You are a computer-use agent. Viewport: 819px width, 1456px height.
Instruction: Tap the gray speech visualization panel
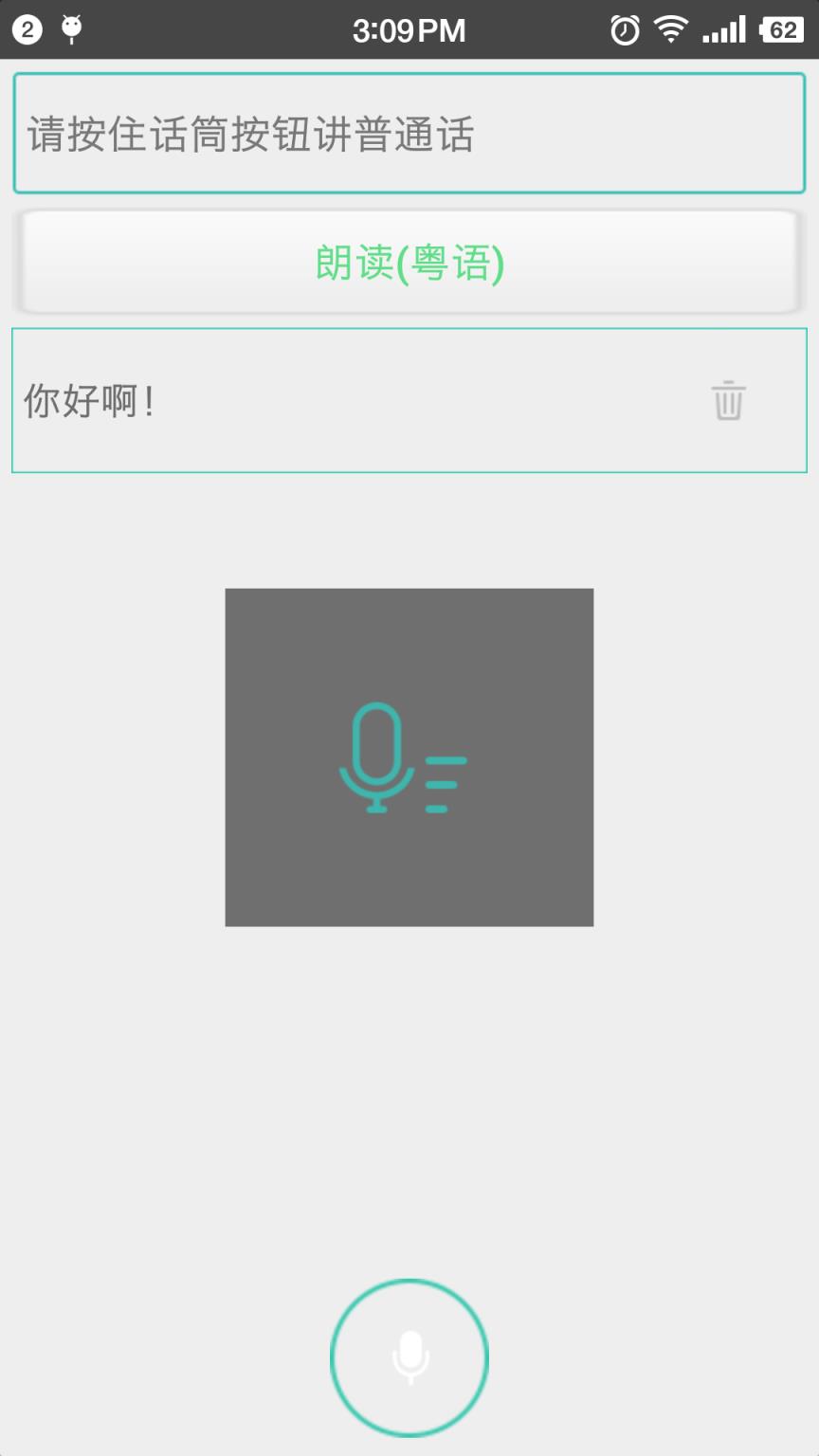[409, 756]
